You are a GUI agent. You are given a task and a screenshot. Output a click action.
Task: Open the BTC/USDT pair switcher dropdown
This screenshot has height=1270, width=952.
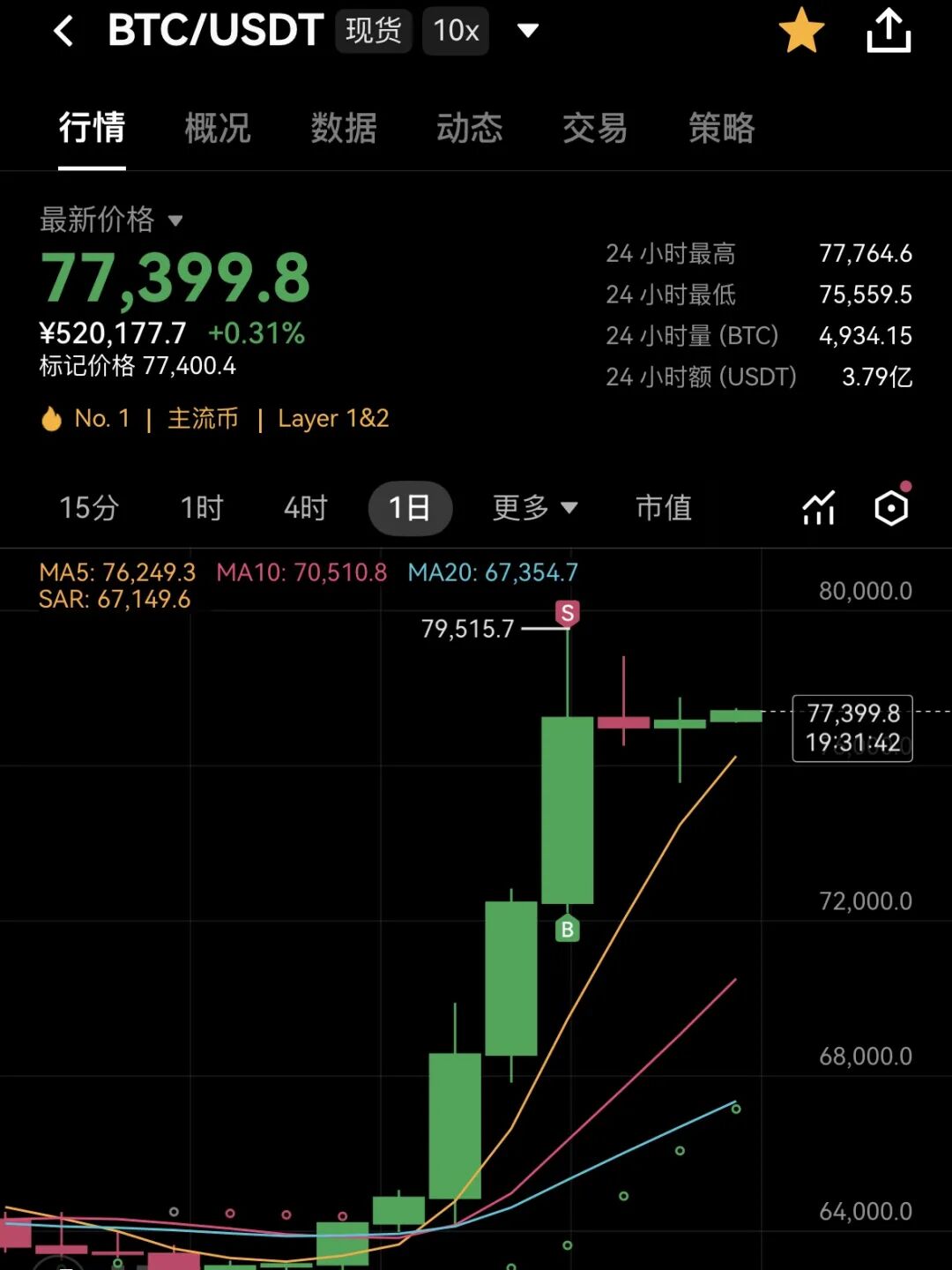(x=527, y=31)
